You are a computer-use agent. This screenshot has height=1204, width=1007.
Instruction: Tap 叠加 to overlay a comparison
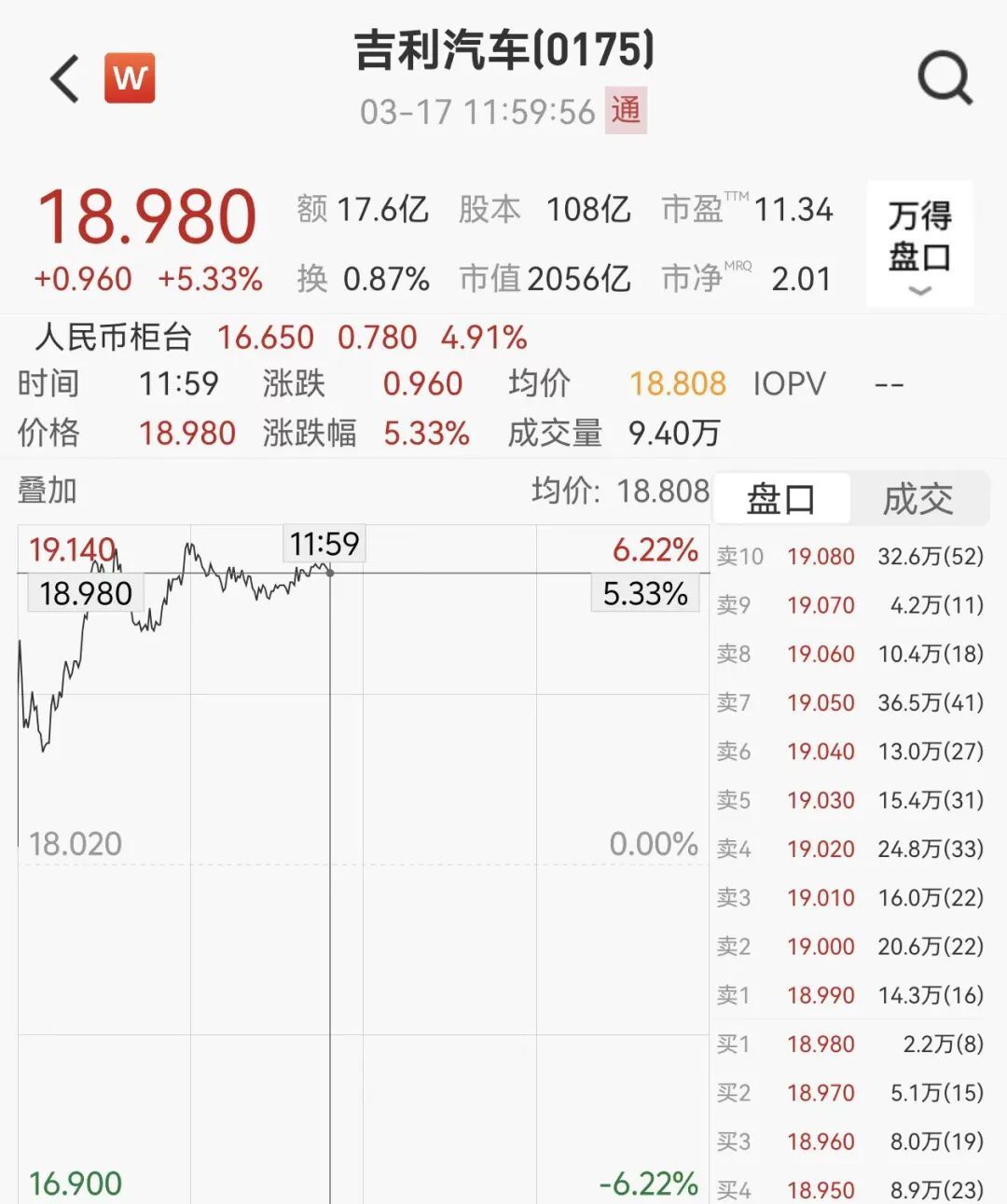coord(48,491)
